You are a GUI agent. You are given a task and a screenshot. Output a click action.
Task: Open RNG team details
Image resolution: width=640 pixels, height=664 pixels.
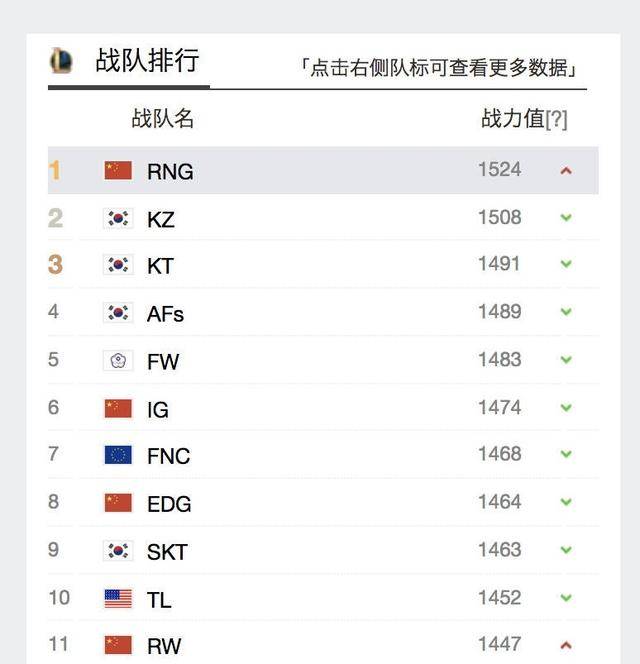(x=169, y=171)
